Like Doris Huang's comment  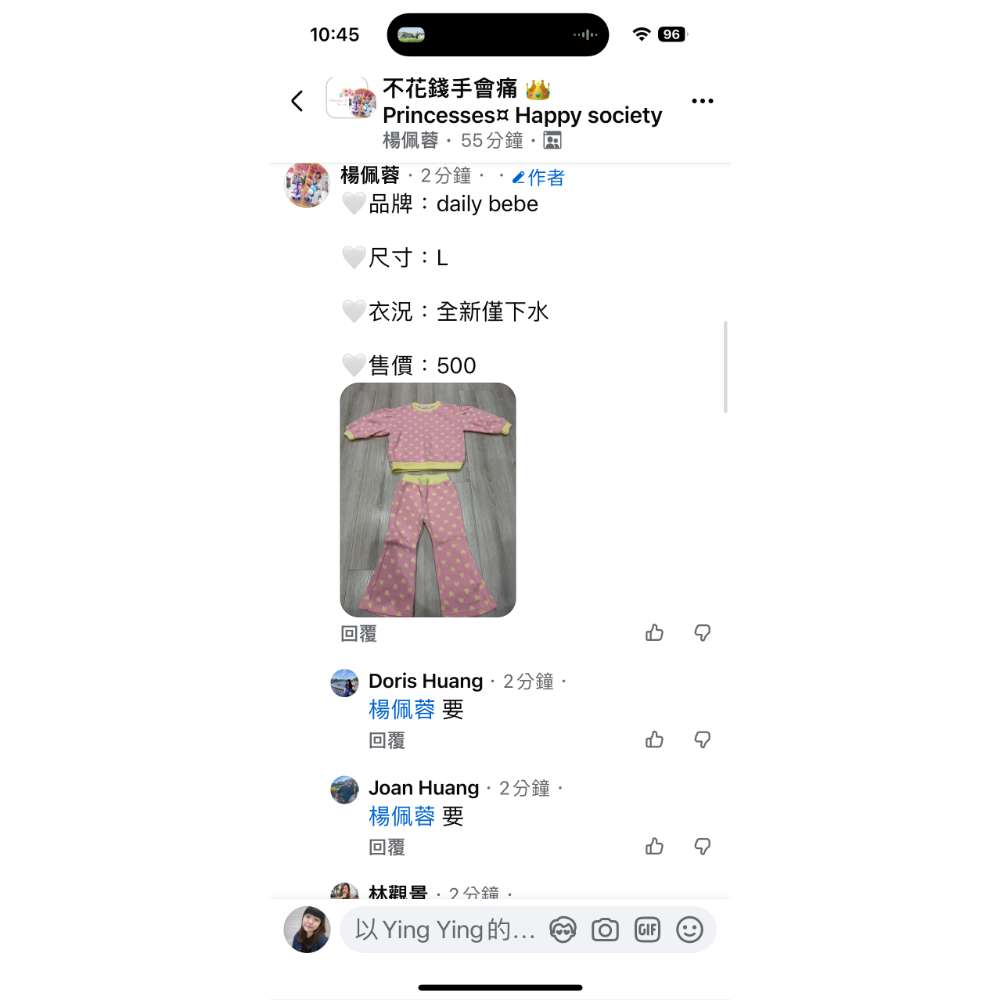click(x=655, y=740)
